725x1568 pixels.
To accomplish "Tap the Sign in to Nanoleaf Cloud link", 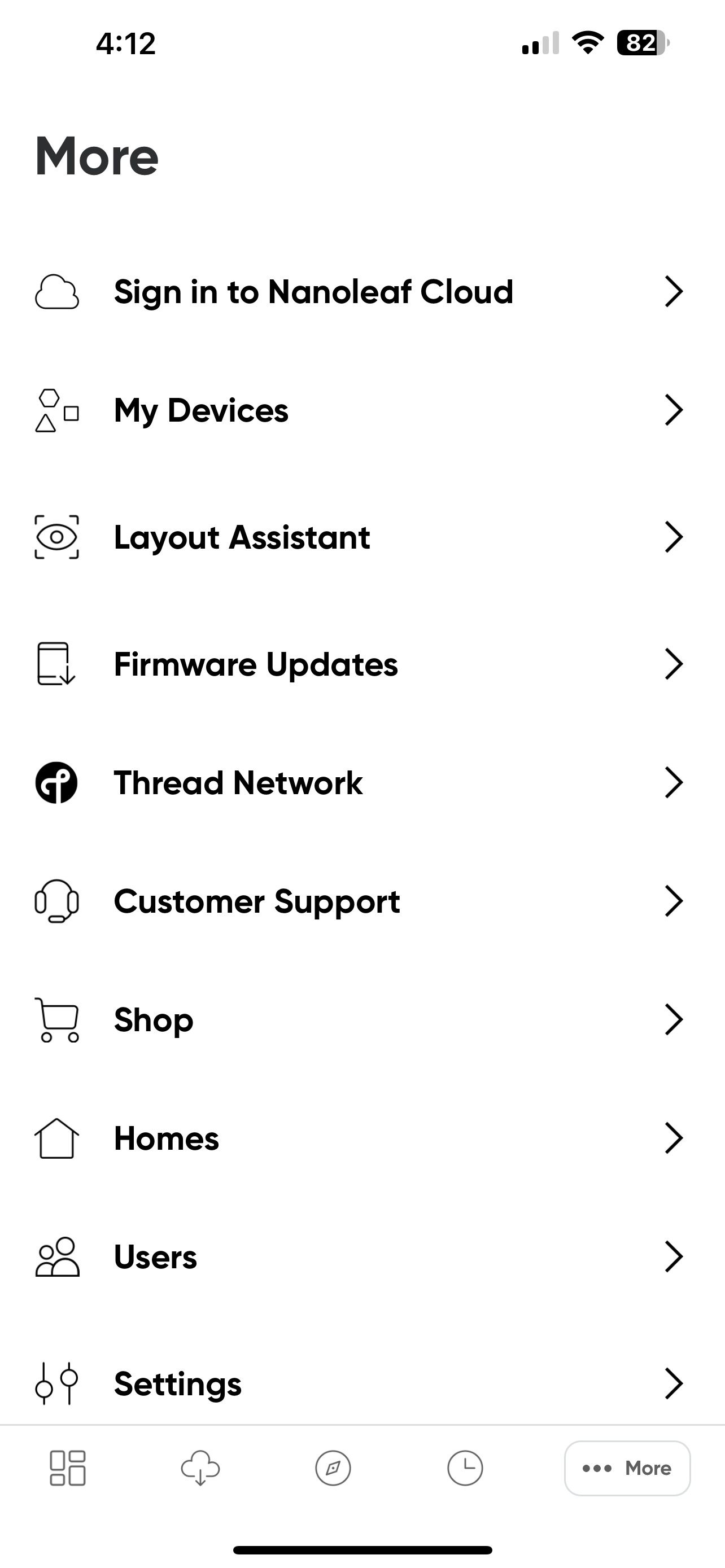I will coord(313,292).
